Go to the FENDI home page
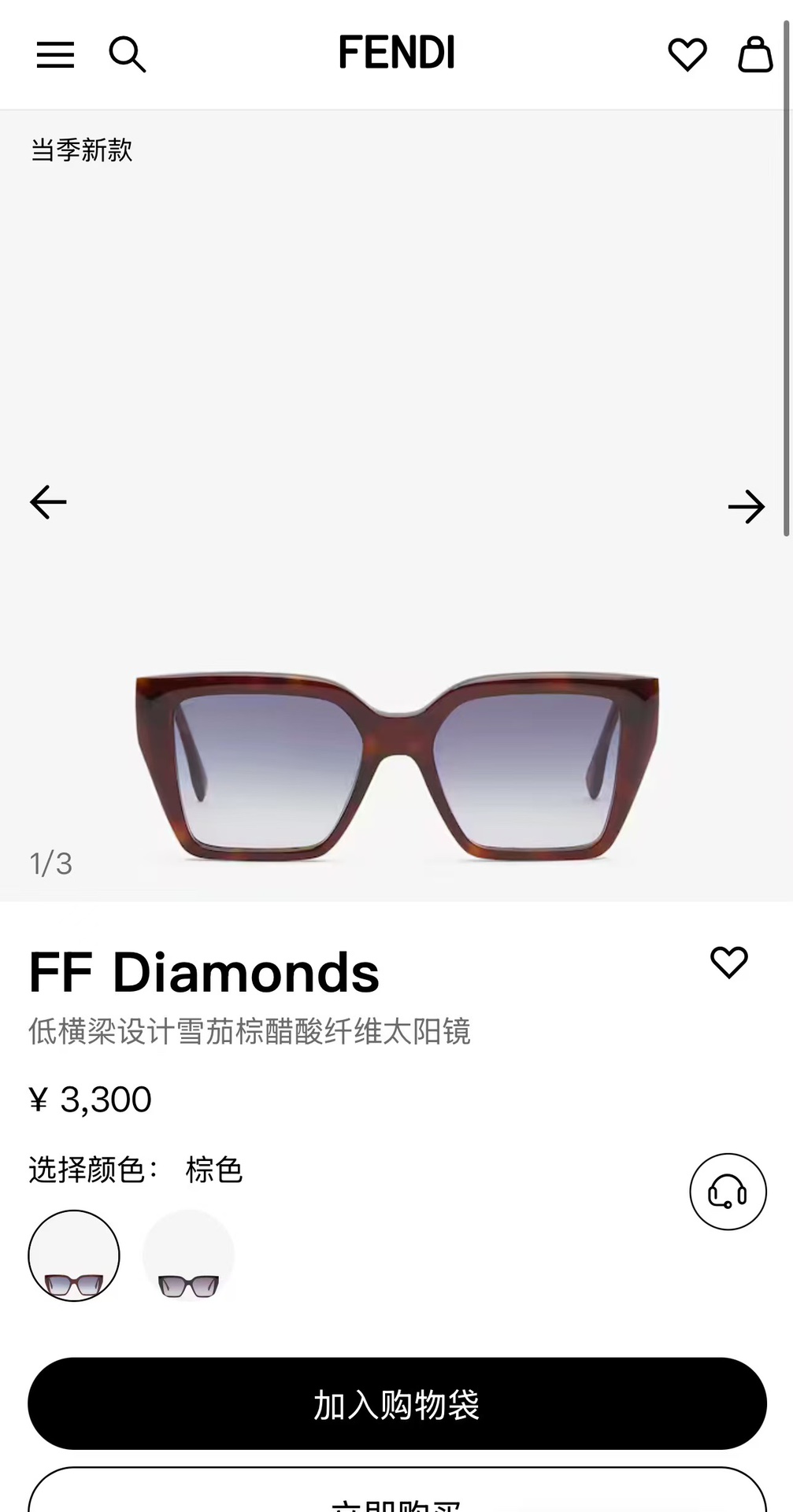The width and height of the screenshot is (793, 1512). click(x=397, y=53)
